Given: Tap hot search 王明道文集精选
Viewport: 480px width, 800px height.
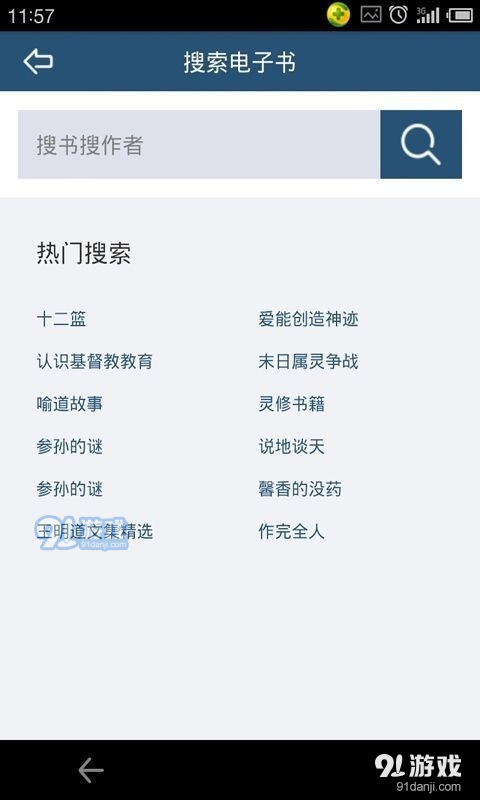Looking at the screenshot, I should tap(94, 532).
